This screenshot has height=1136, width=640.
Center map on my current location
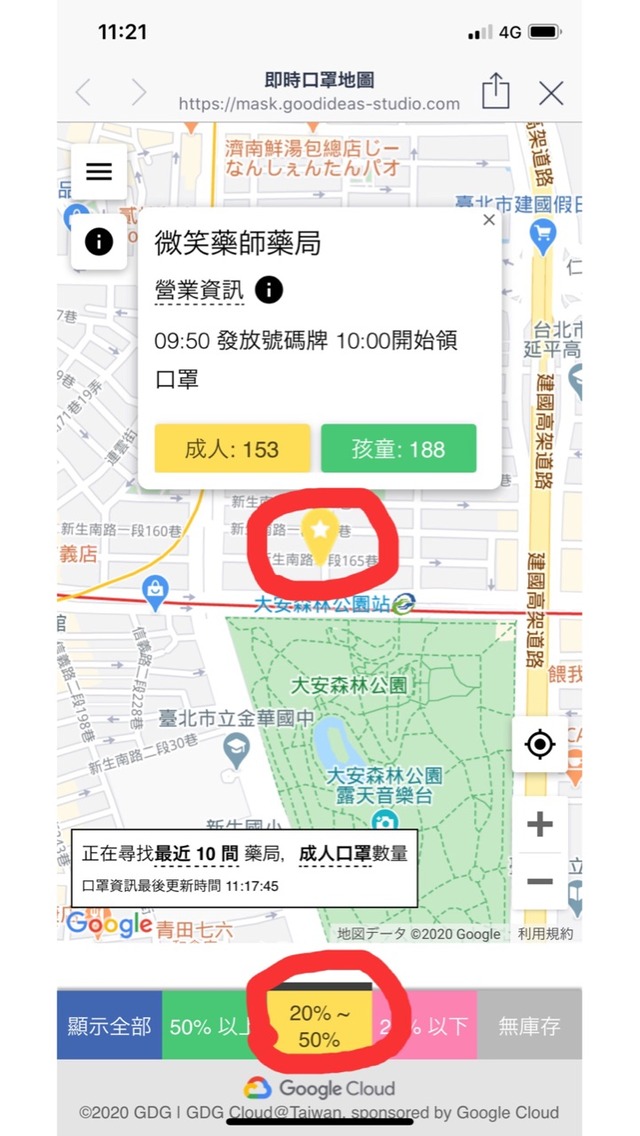(540, 744)
